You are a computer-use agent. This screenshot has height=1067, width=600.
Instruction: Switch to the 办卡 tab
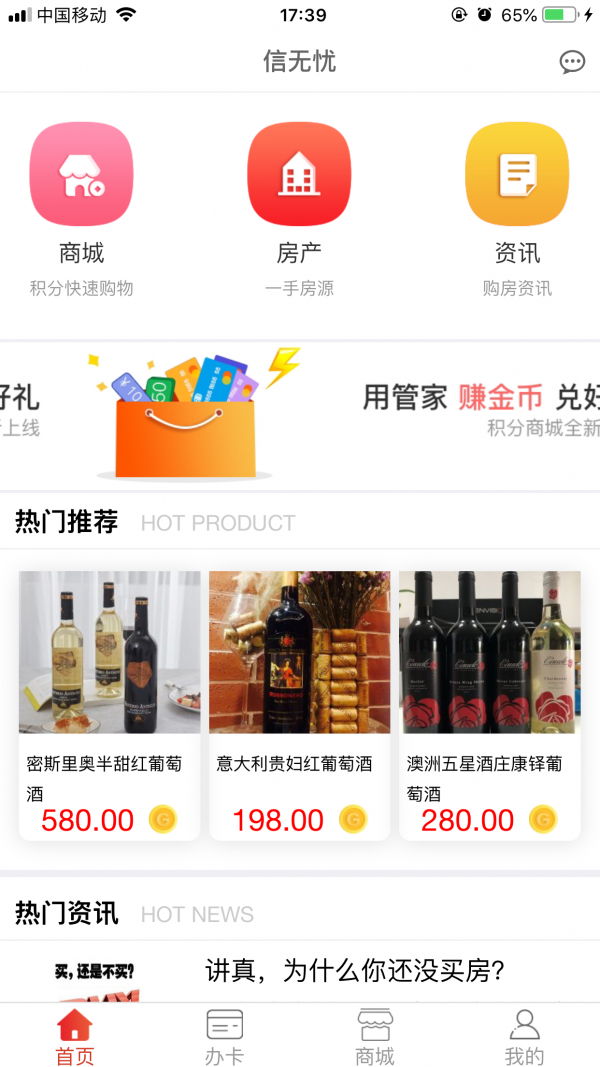(x=225, y=1037)
